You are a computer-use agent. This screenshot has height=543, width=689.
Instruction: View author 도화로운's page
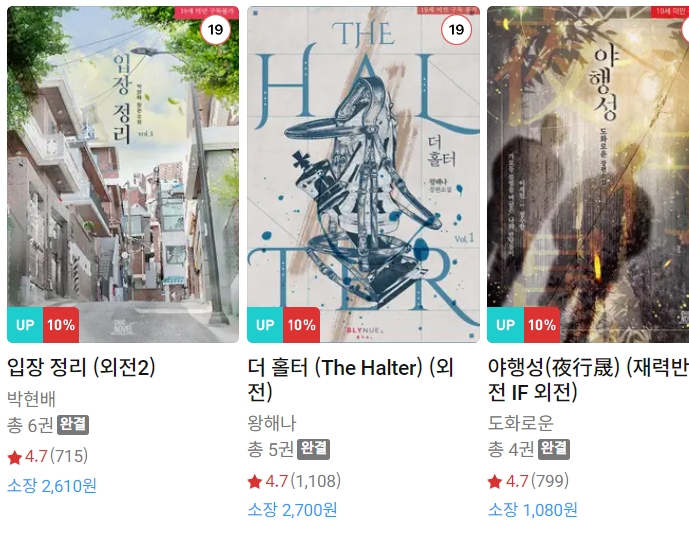coord(520,423)
